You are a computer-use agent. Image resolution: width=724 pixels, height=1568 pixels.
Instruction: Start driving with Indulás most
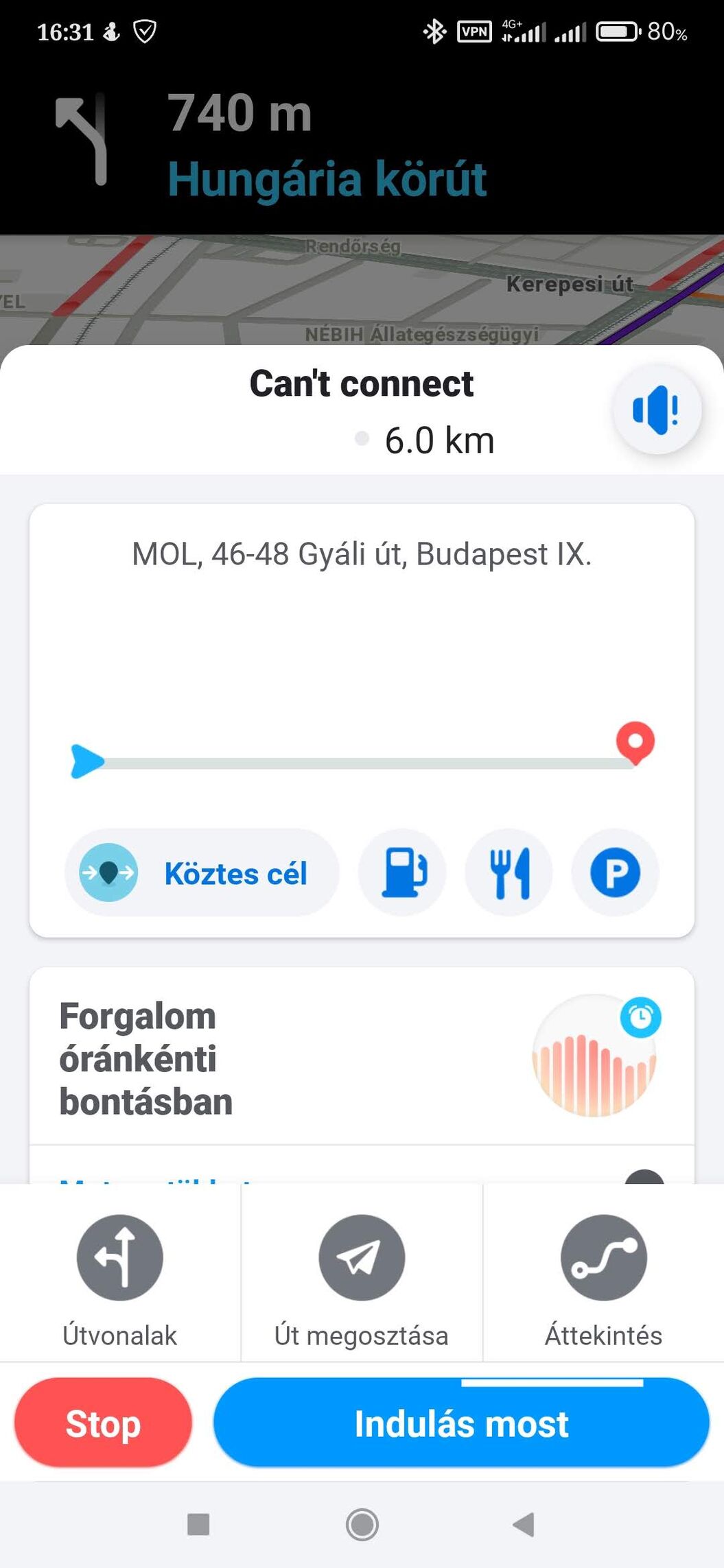point(461,1423)
